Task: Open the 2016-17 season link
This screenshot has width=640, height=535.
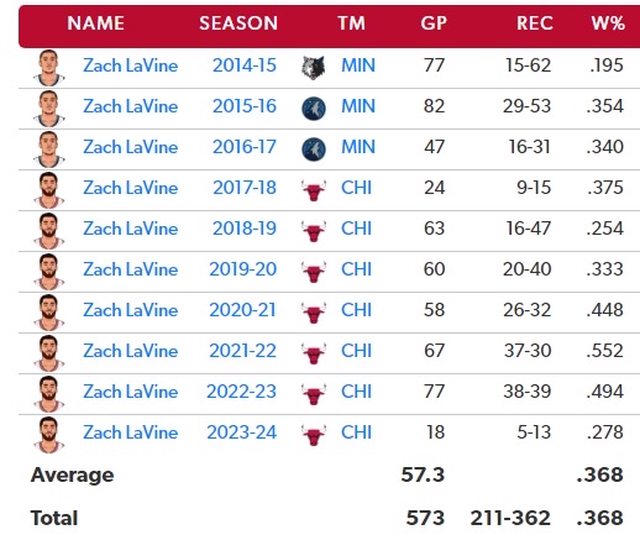Action: click(244, 147)
